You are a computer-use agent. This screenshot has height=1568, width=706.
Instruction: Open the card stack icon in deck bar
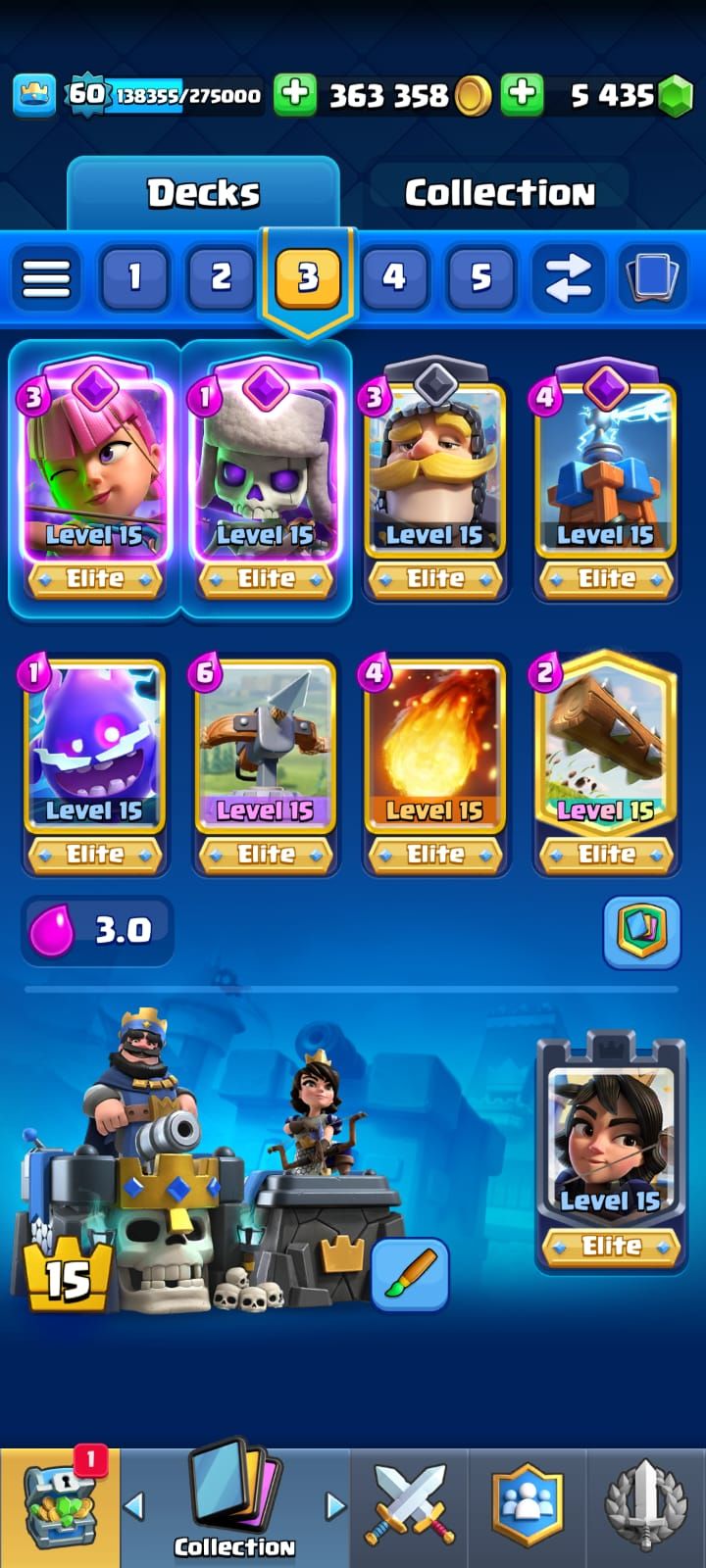click(x=652, y=278)
